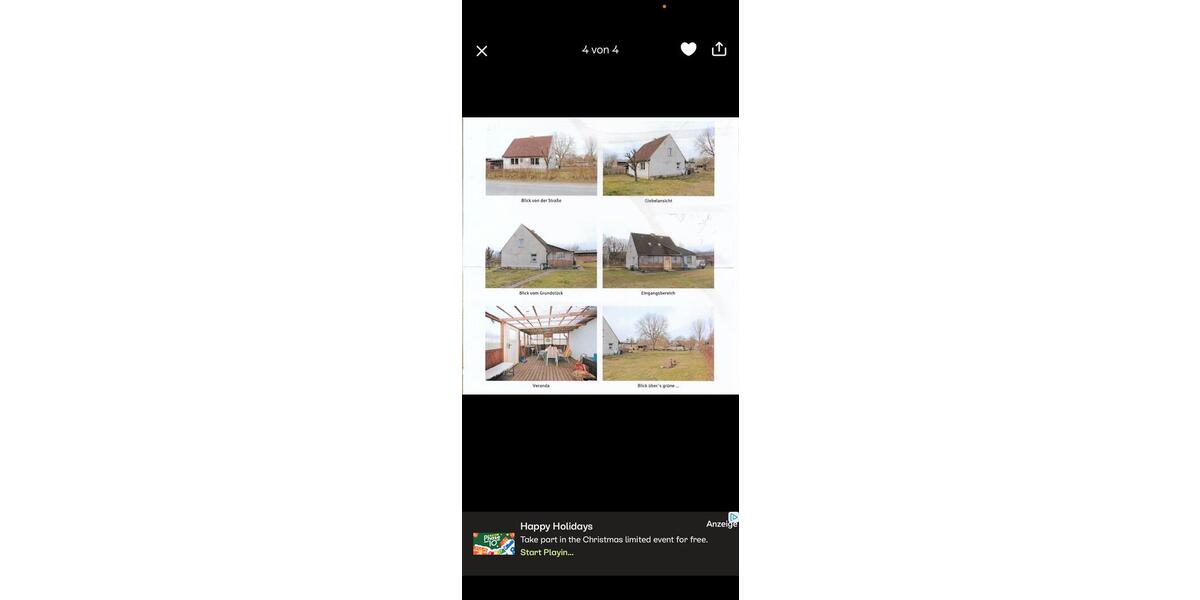Tap the AdChoices info icon
This screenshot has height=600, width=1200.
[733, 517]
